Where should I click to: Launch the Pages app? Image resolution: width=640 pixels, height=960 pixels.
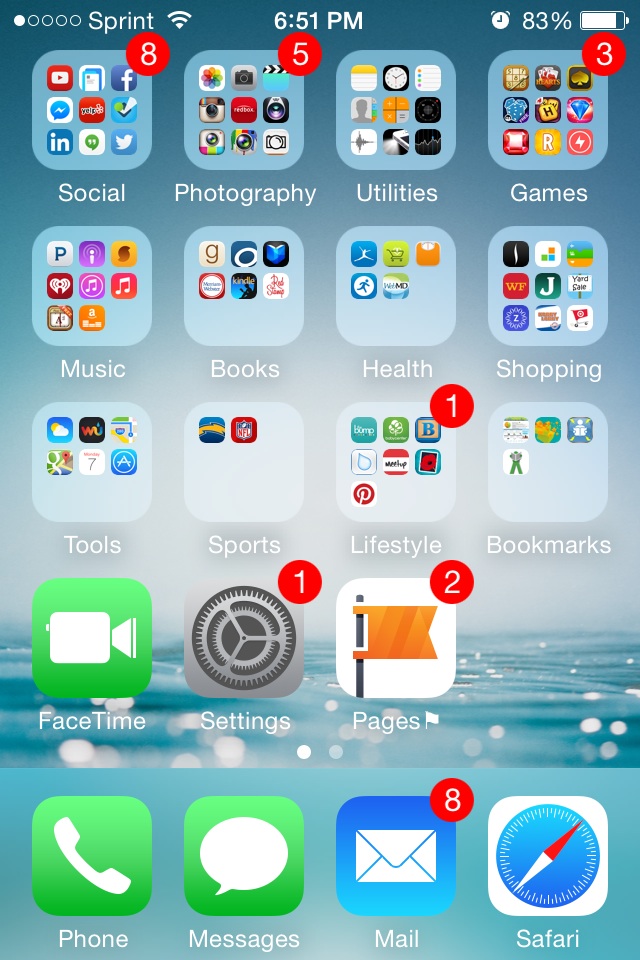click(x=396, y=638)
